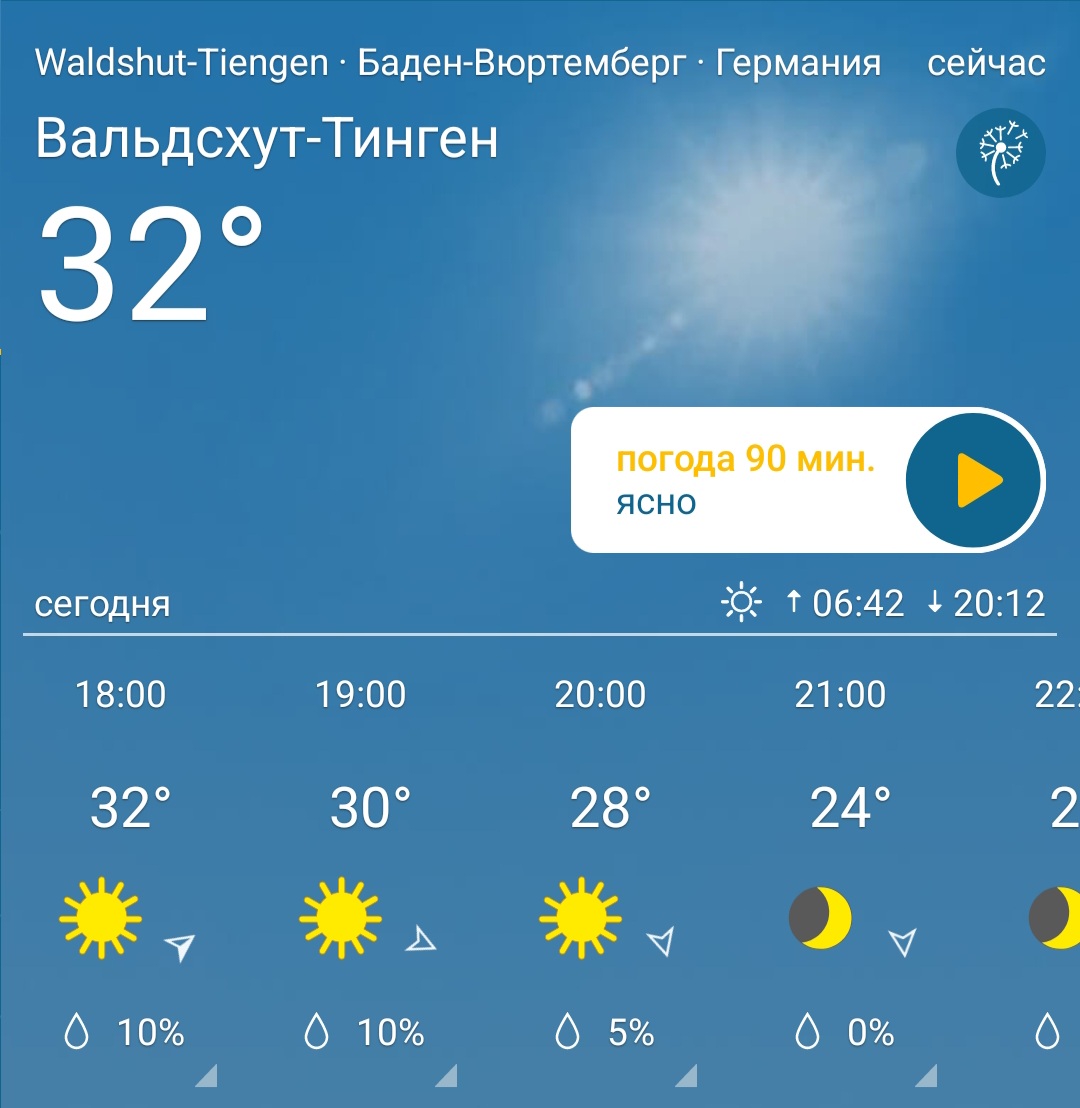Viewport: 1080px width, 1108px height.
Task: Open the location name Вальдсхут-Тинген
Action: tap(267, 139)
